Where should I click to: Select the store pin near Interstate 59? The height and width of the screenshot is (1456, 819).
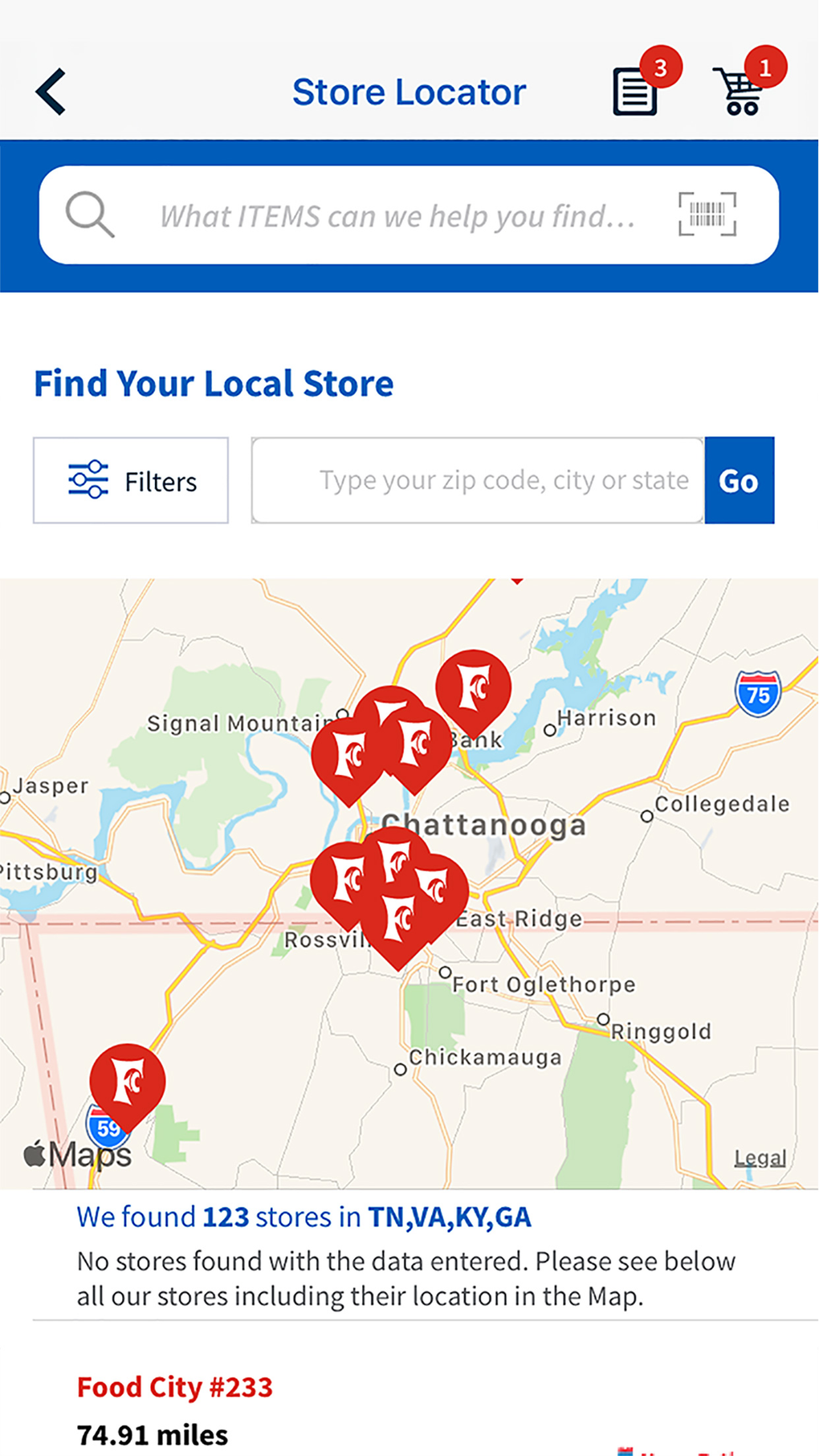(x=128, y=1080)
